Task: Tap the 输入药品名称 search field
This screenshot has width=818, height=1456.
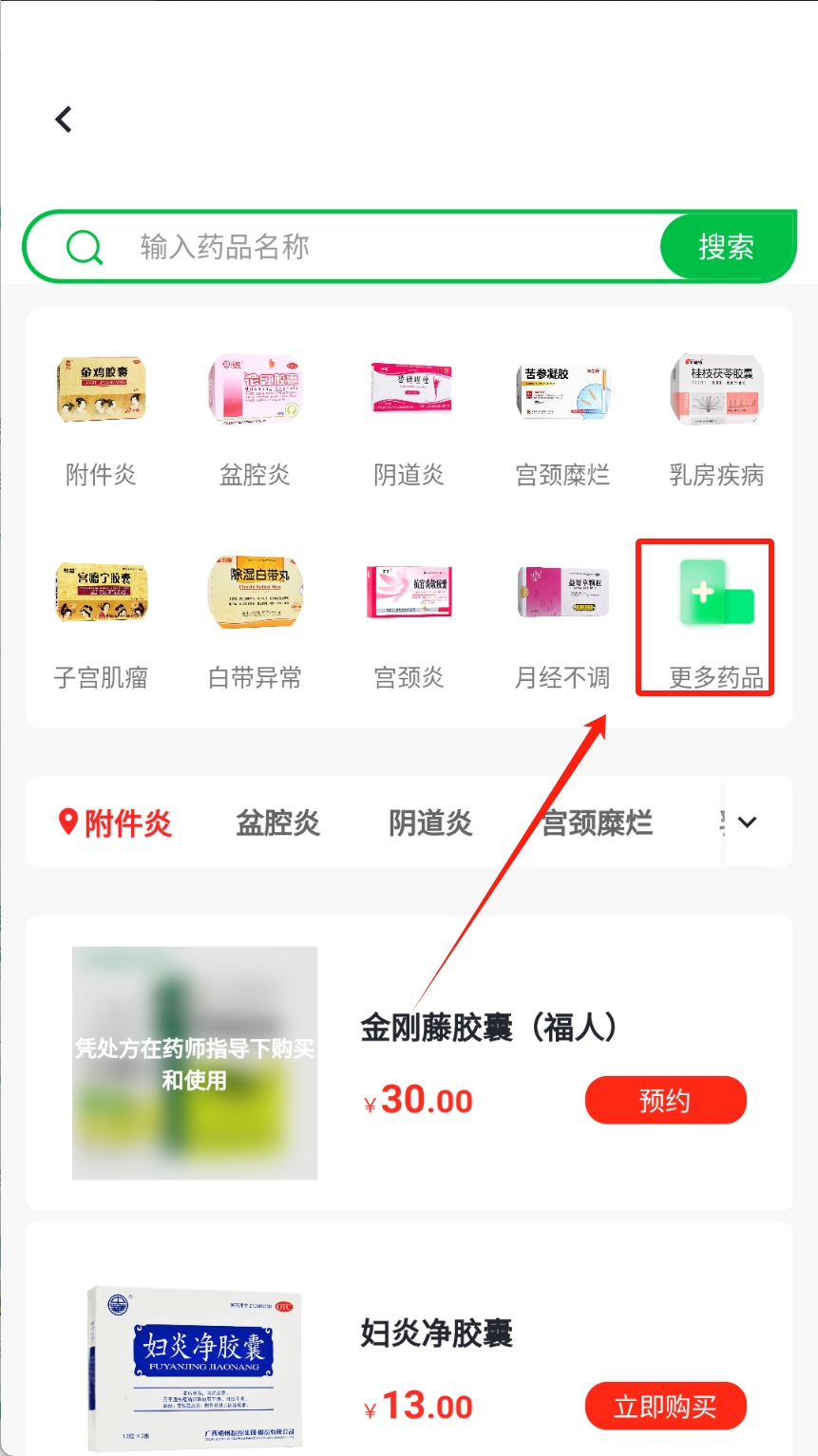Action: [380, 247]
